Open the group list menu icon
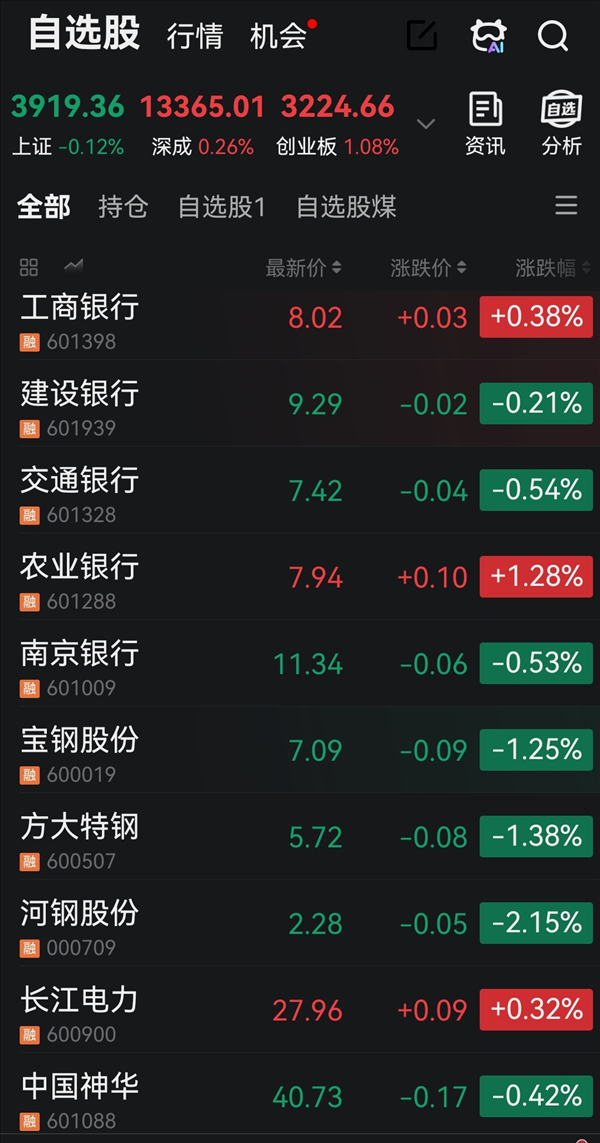The image size is (600, 1143). tap(566, 206)
